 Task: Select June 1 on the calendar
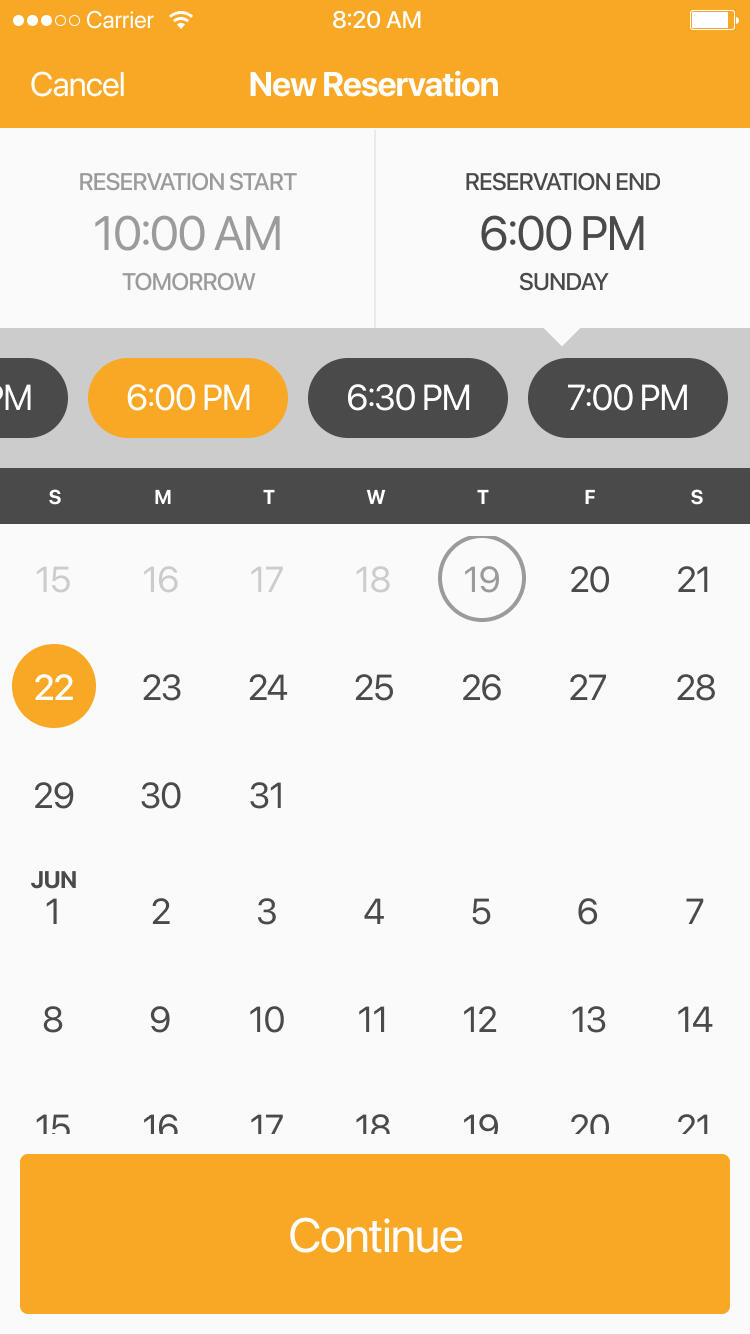53,910
